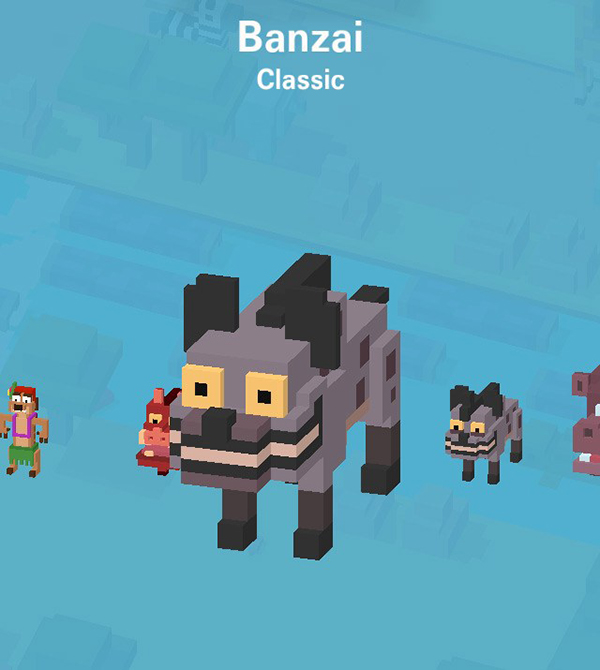Select the red bird character behind Banzai
Screen dimensions: 600x670
[154, 434]
